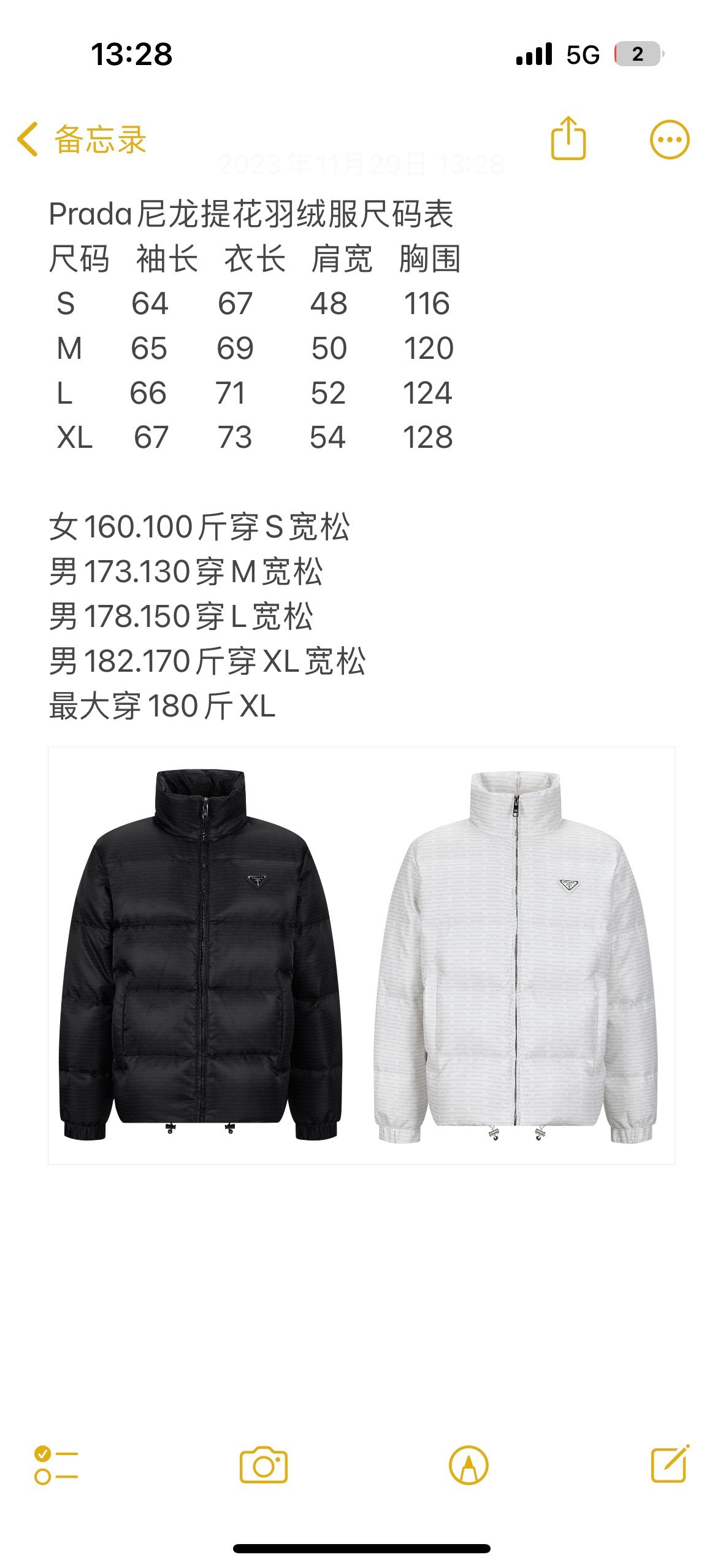The width and height of the screenshot is (723, 1568).
Task: Go back to 备忘录 list
Action: [82, 140]
